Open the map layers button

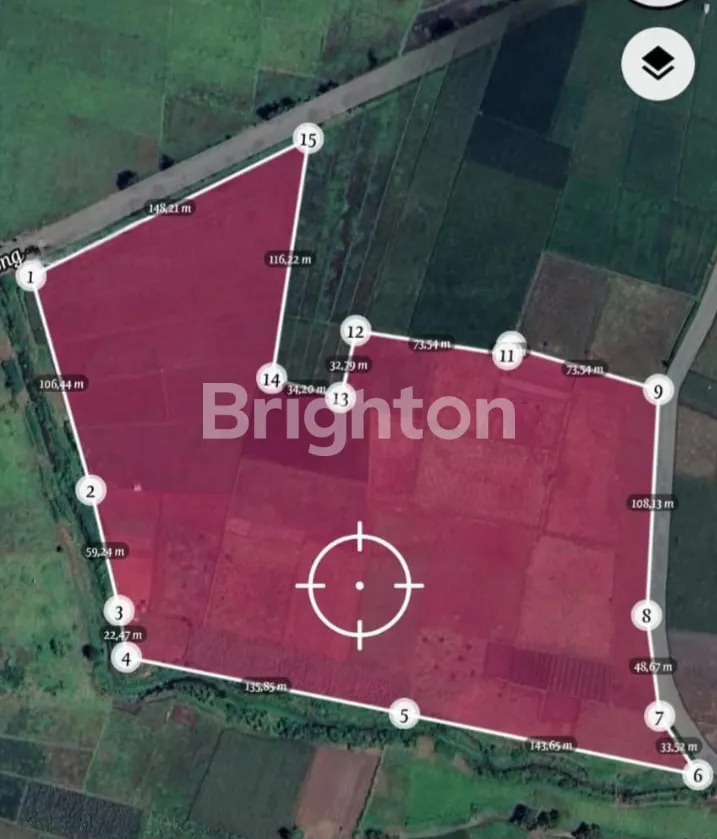pos(657,65)
